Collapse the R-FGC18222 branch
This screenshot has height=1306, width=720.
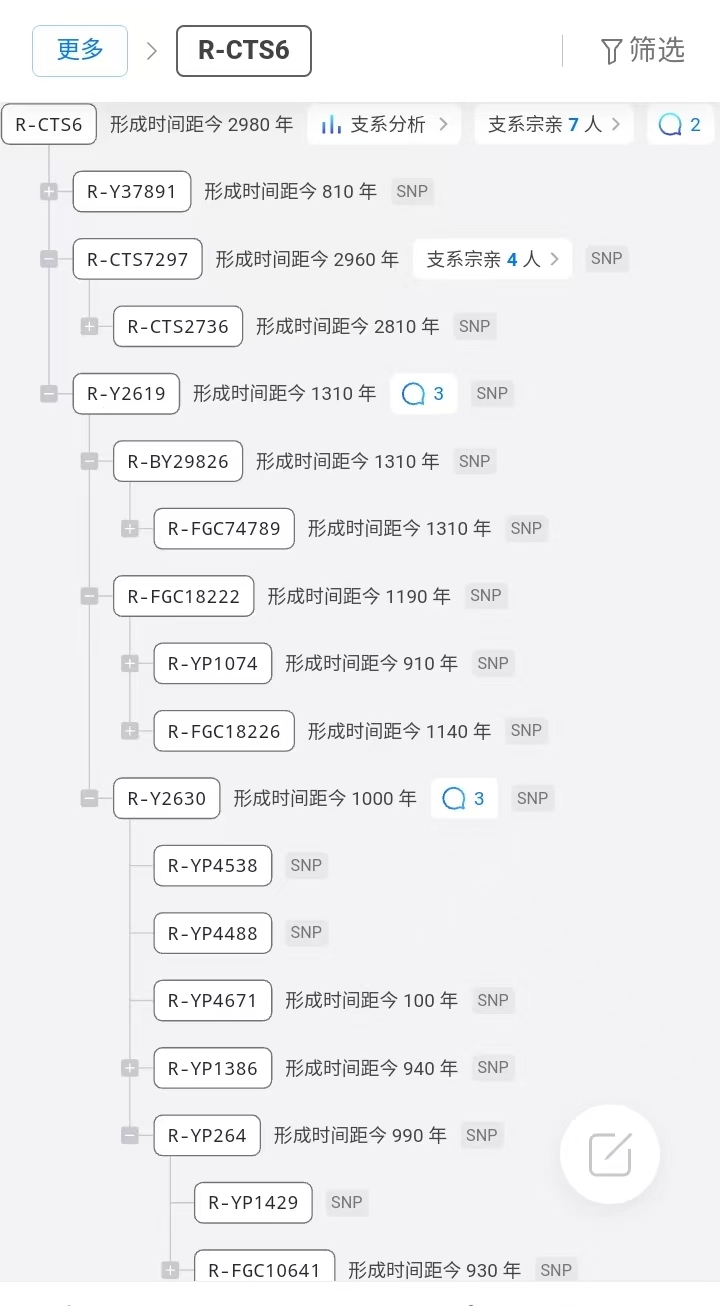[90, 596]
